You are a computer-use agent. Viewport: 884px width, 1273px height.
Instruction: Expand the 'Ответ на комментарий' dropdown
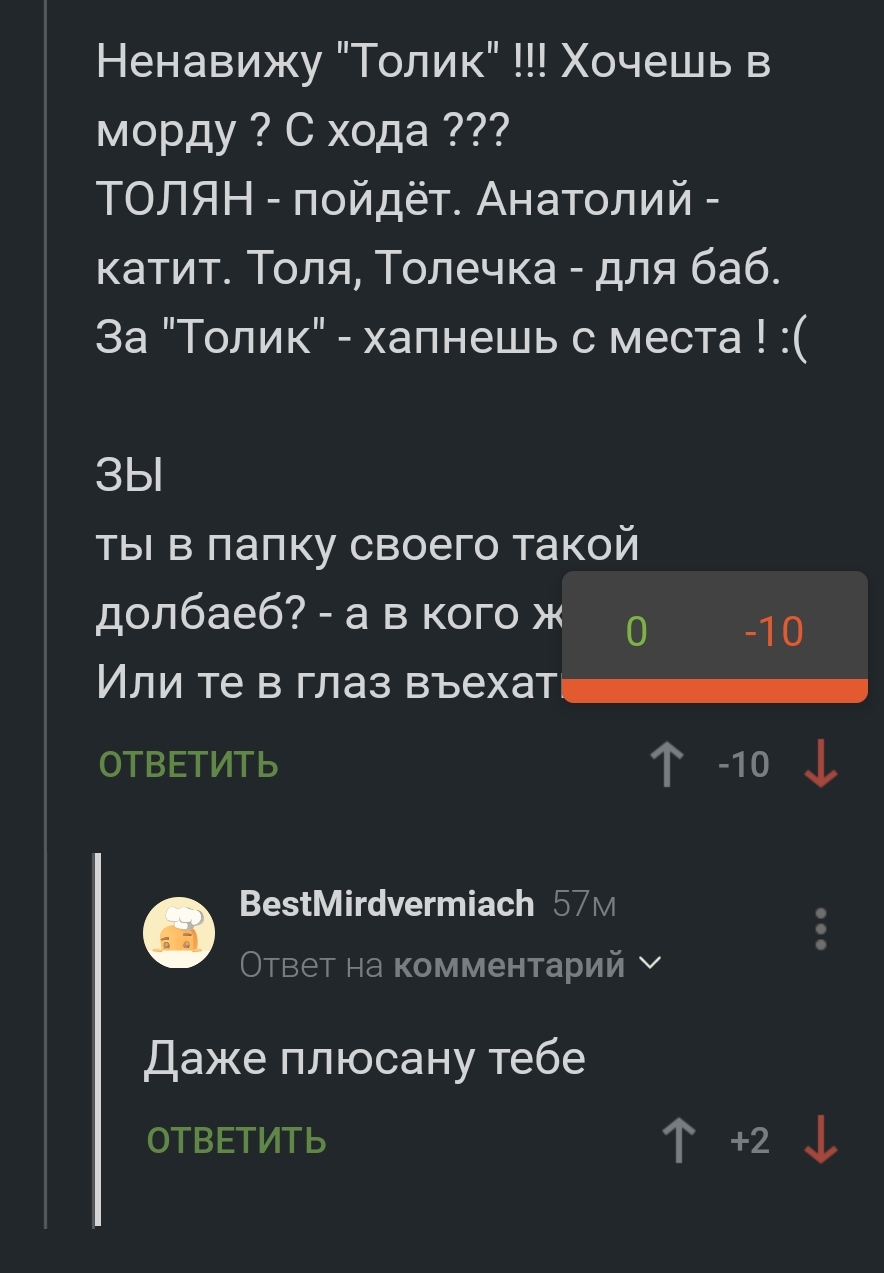(x=650, y=964)
